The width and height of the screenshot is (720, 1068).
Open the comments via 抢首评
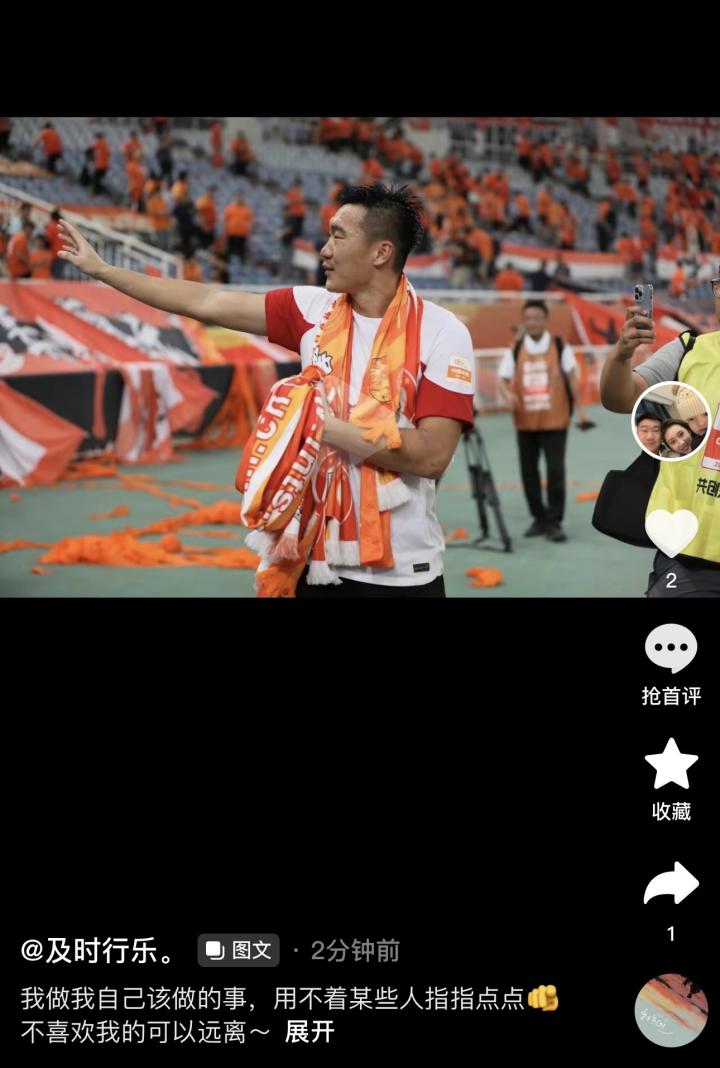(671, 650)
